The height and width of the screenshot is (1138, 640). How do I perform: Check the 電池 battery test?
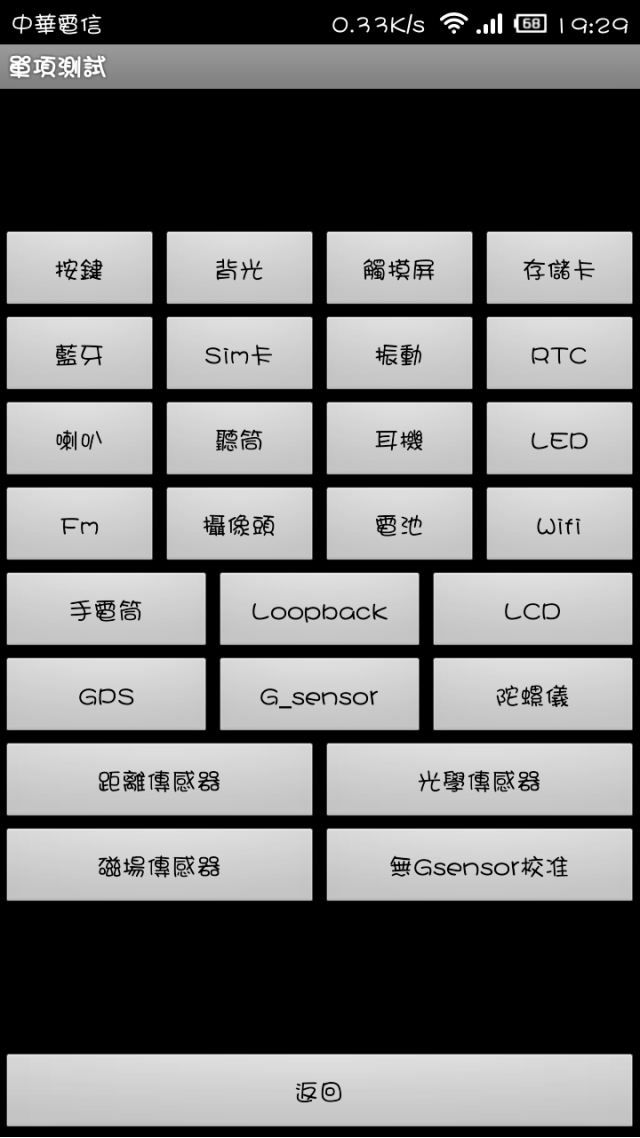[x=399, y=524]
